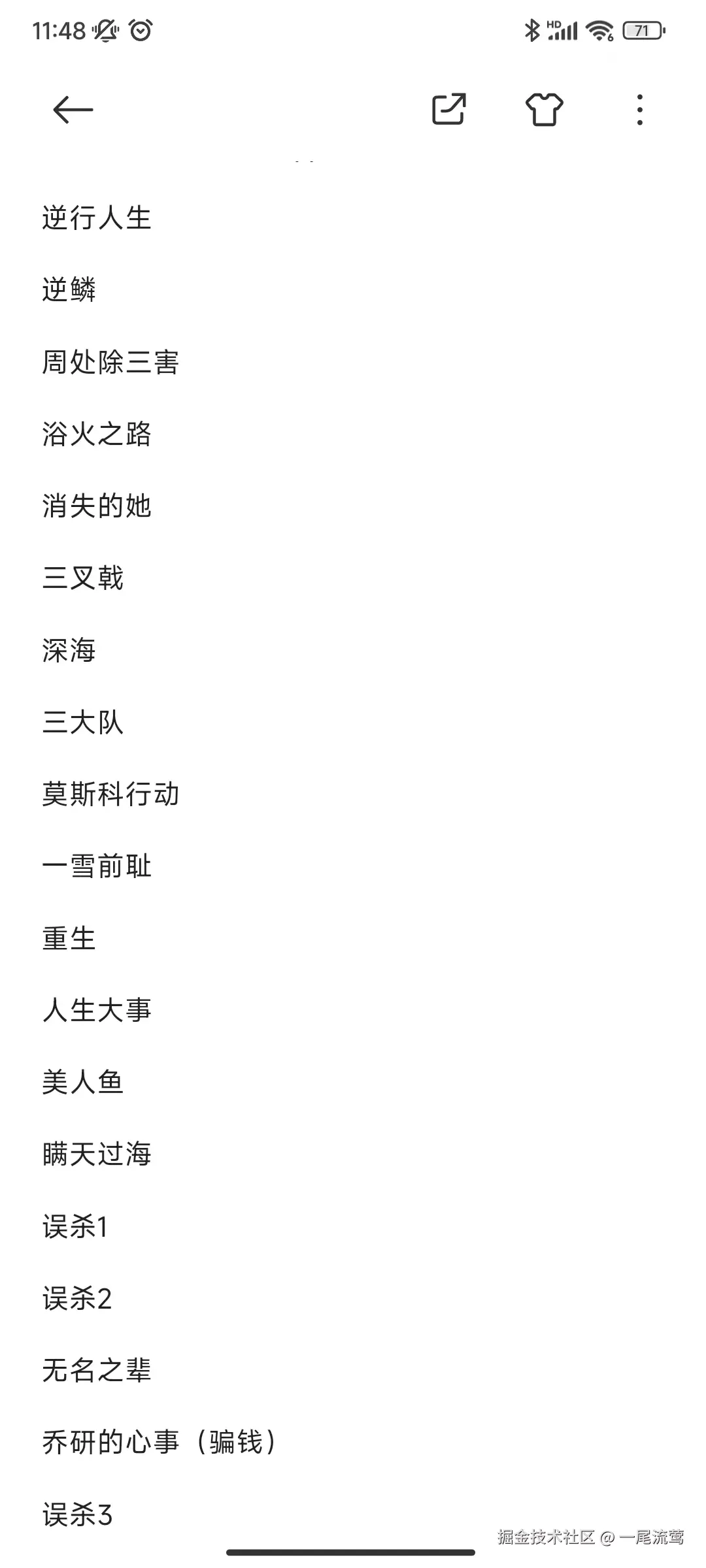
Task: Open the note theme shirt icon
Action: 544,109
